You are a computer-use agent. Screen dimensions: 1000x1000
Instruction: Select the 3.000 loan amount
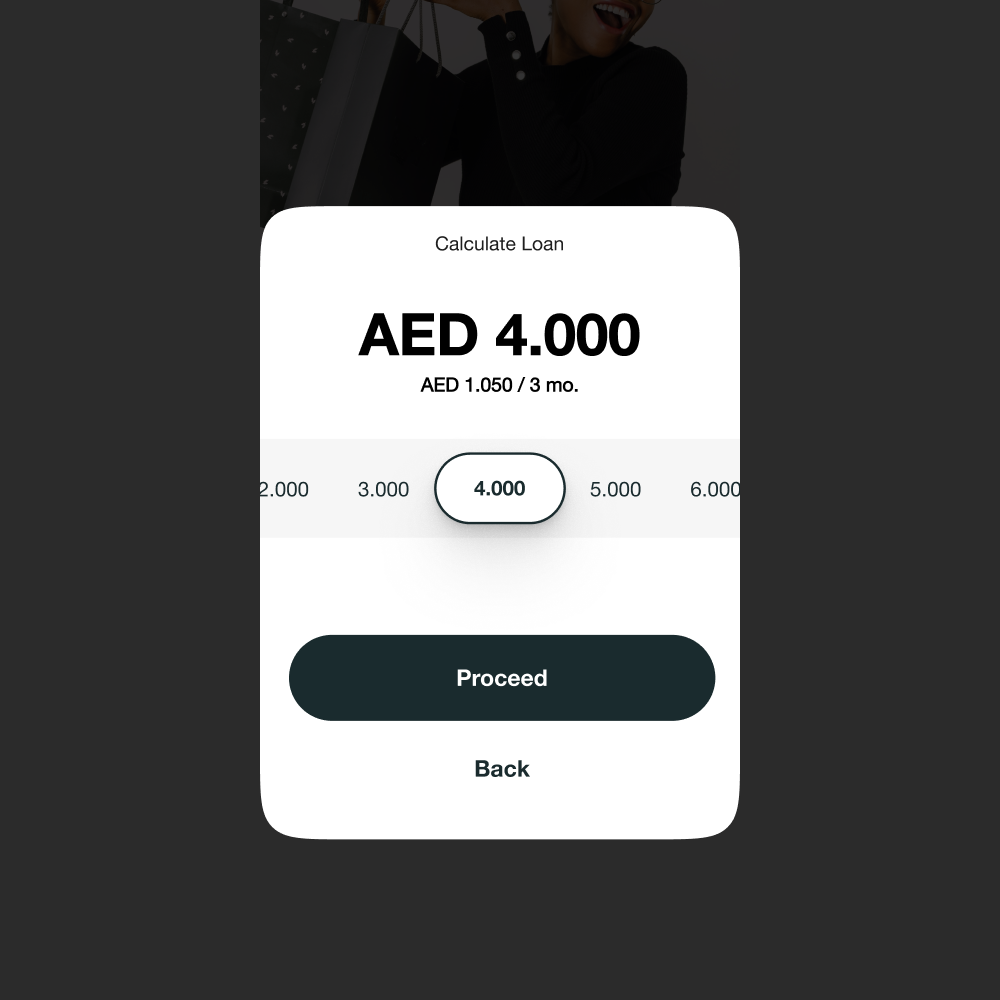(x=383, y=489)
